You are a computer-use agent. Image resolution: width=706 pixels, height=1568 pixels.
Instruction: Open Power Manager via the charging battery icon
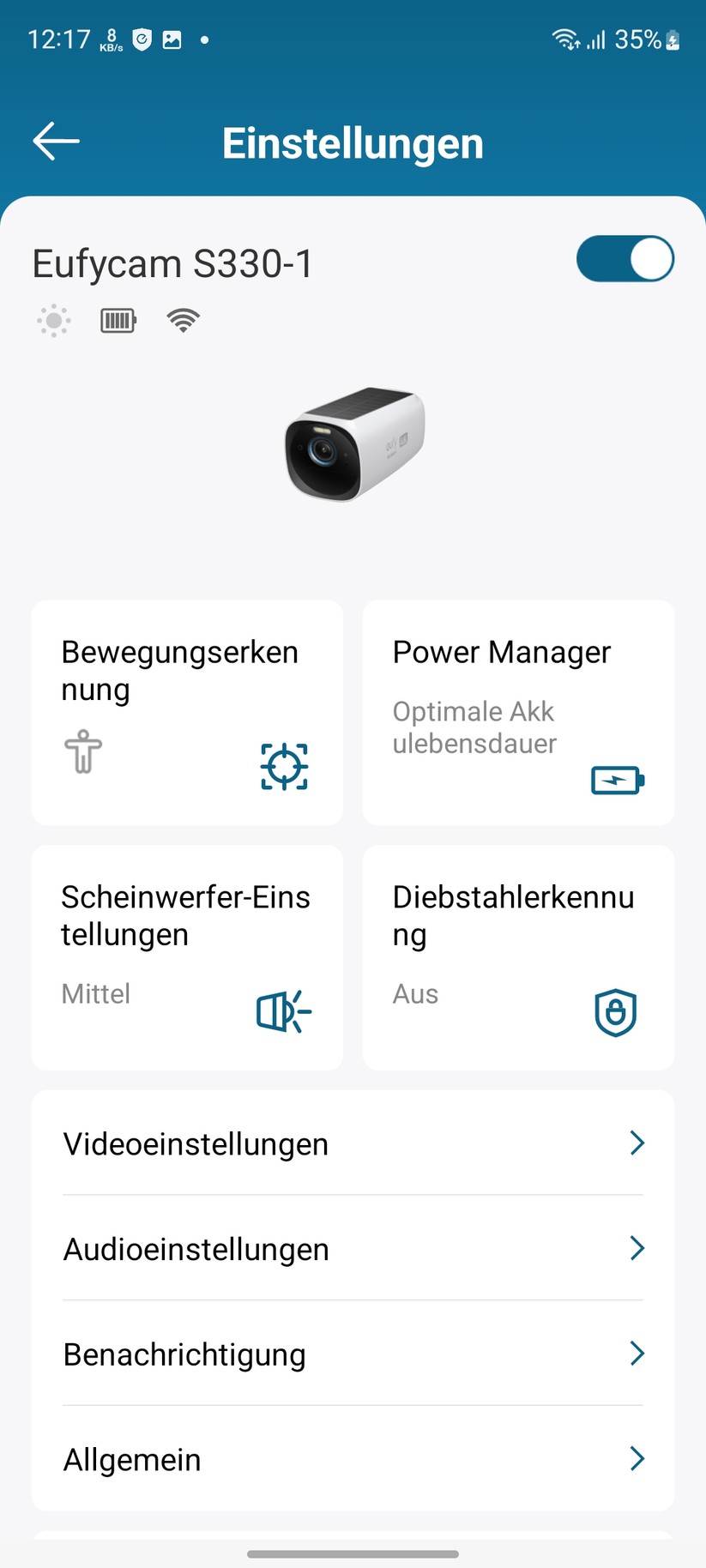615,781
